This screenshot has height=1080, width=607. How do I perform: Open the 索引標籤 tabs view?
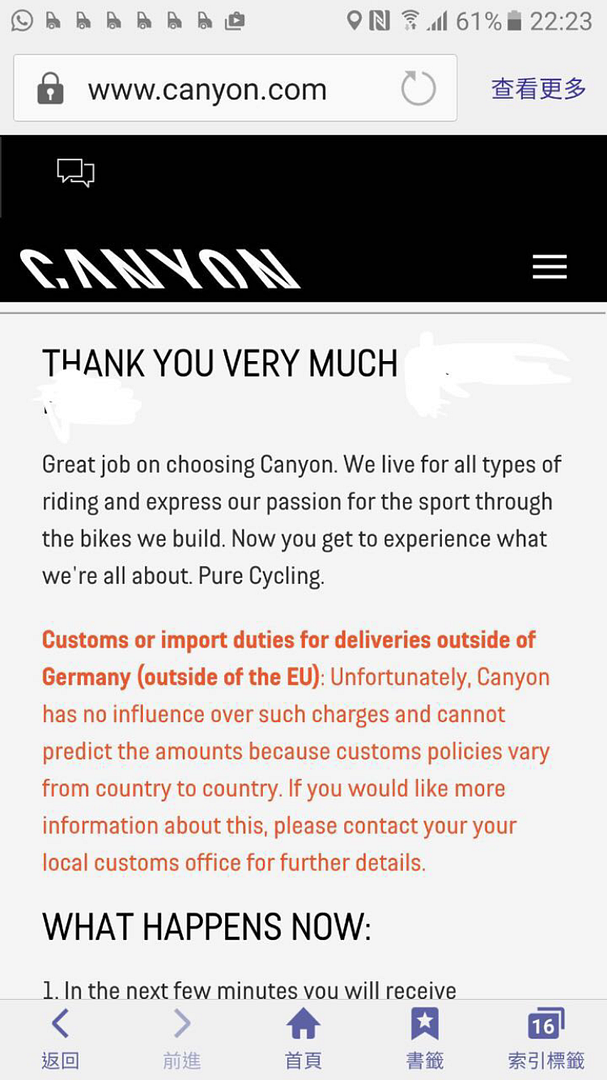[546, 1039]
